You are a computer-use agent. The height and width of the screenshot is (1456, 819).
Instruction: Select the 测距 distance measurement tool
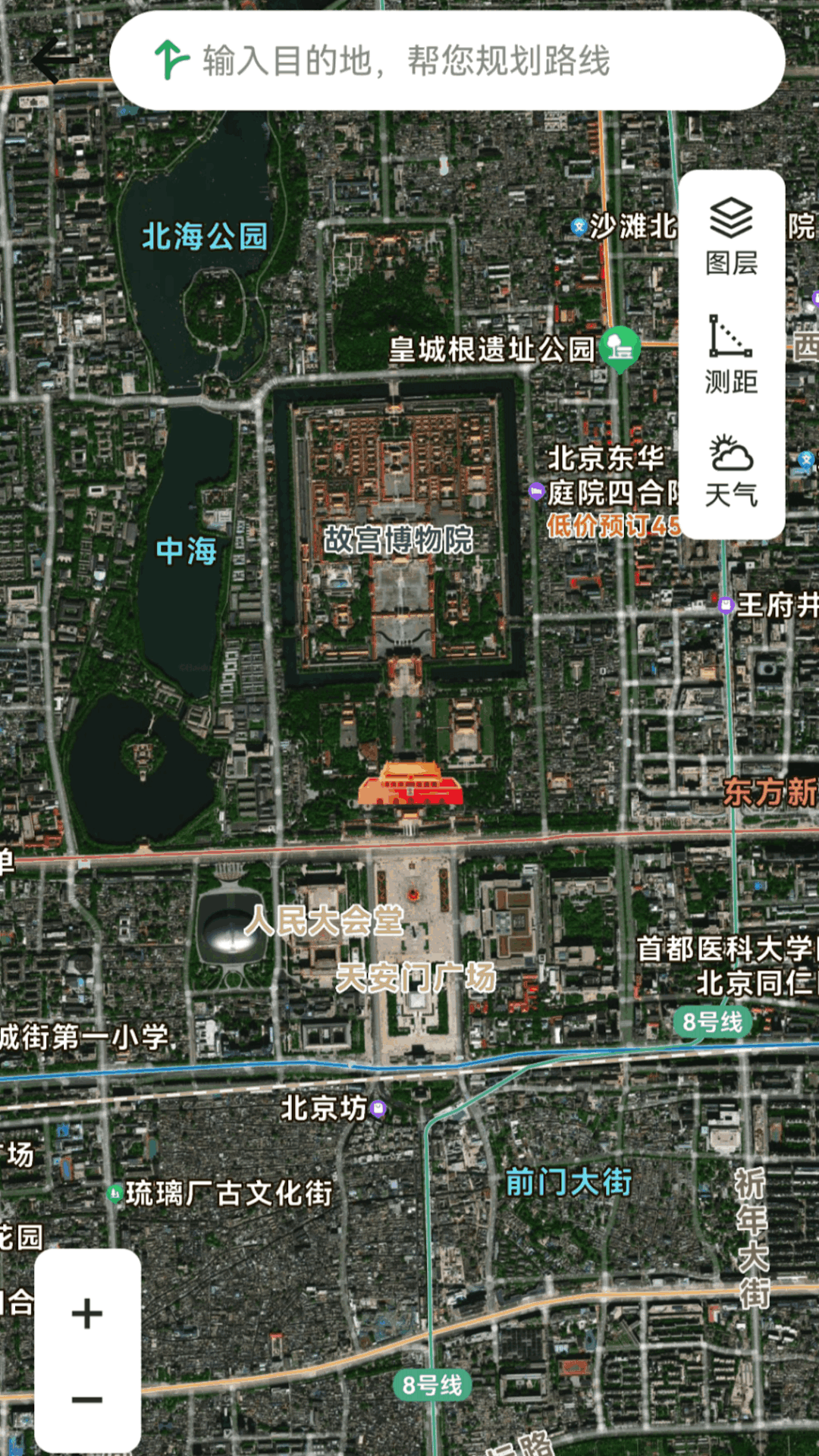pyautogui.click(x=730, y=356)
